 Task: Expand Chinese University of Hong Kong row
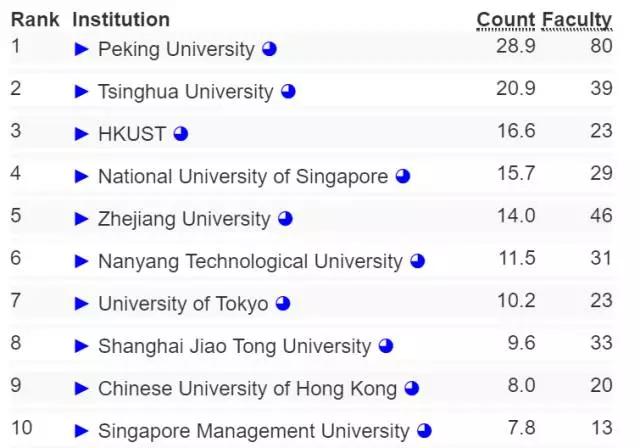pyautogui.click(x=82, y=389)
